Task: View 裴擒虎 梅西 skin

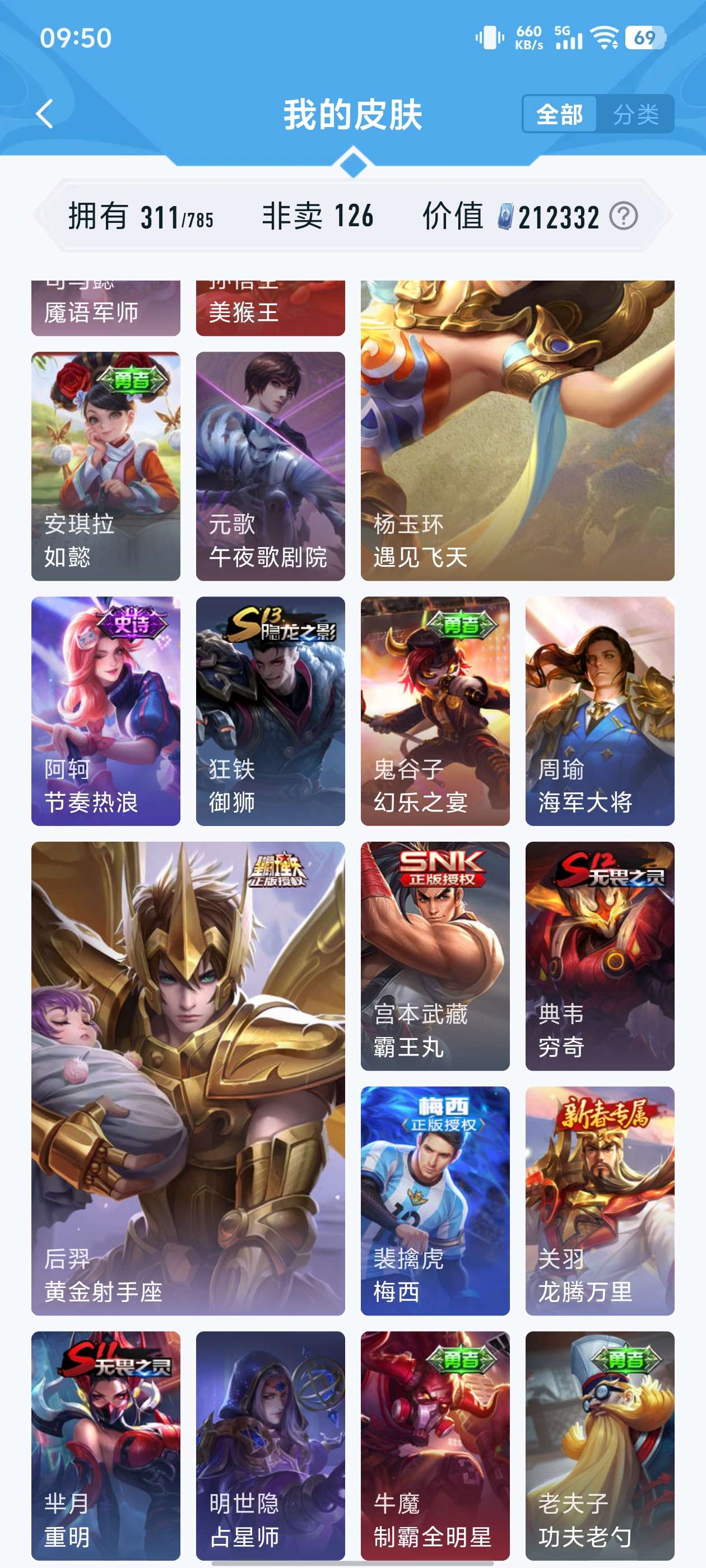Action: pyautogui.click(x=435, y=1200)
